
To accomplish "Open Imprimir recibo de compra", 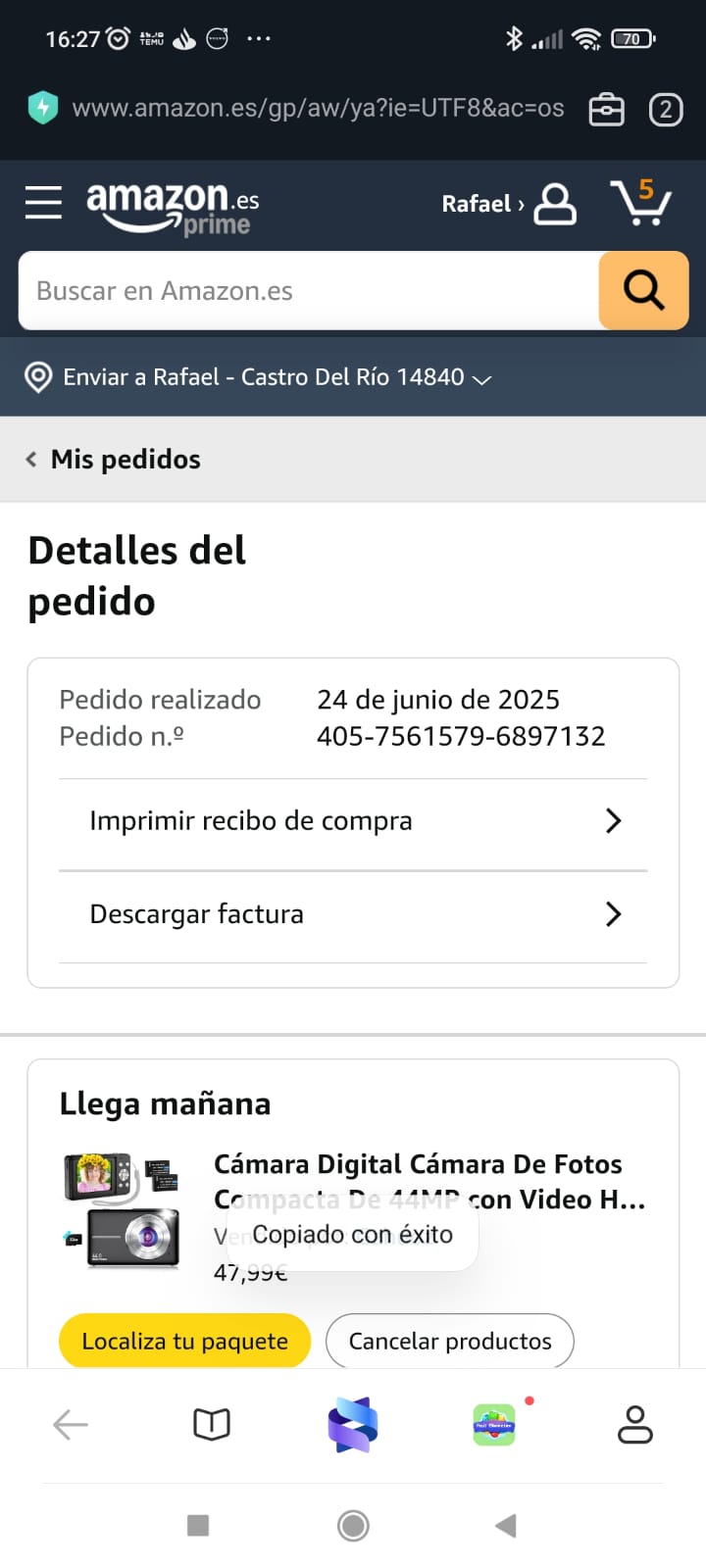I will coord(353,821).
